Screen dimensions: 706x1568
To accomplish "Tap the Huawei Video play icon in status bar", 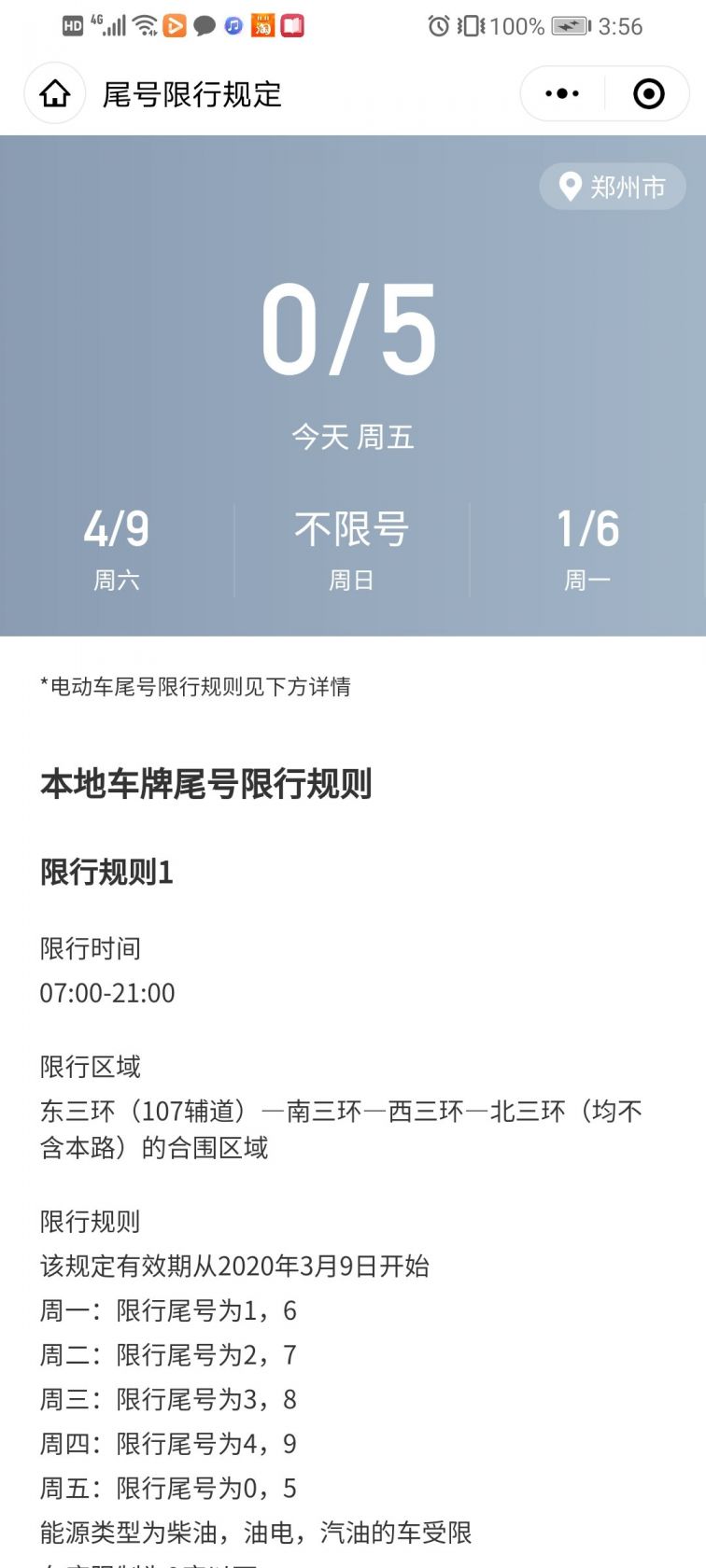I will 173,26.
